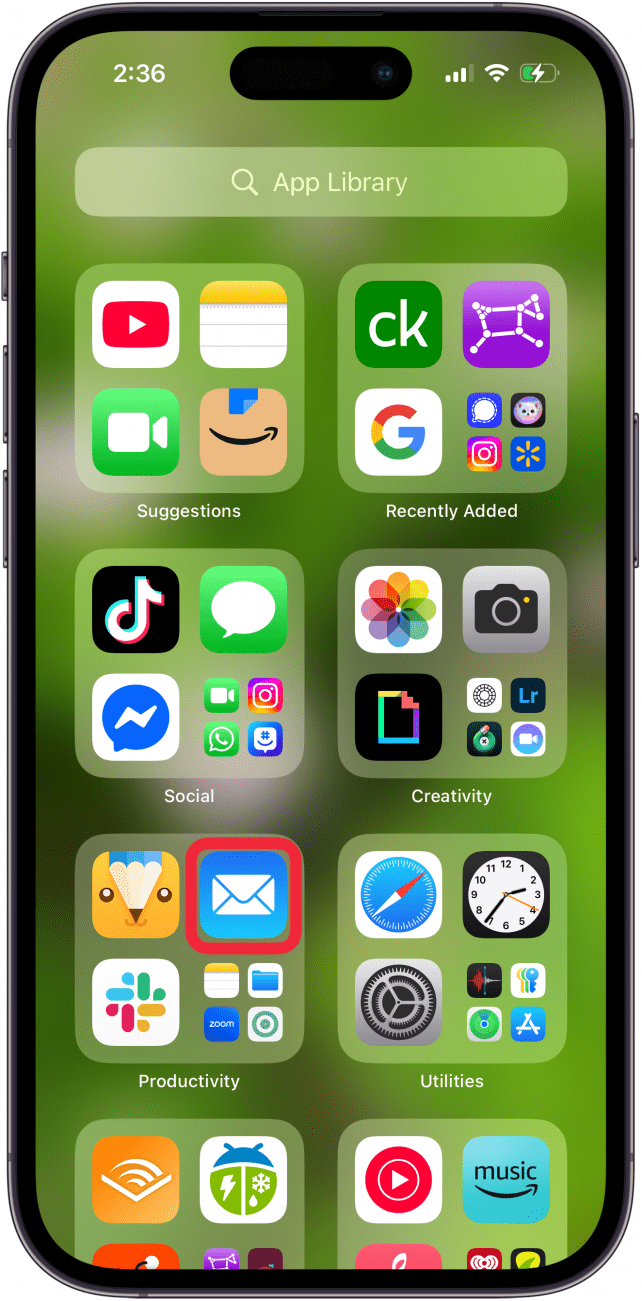The width and height of the screenshot is (642, 1301).
Task: Open the Photos app
Action: point(398,609)
